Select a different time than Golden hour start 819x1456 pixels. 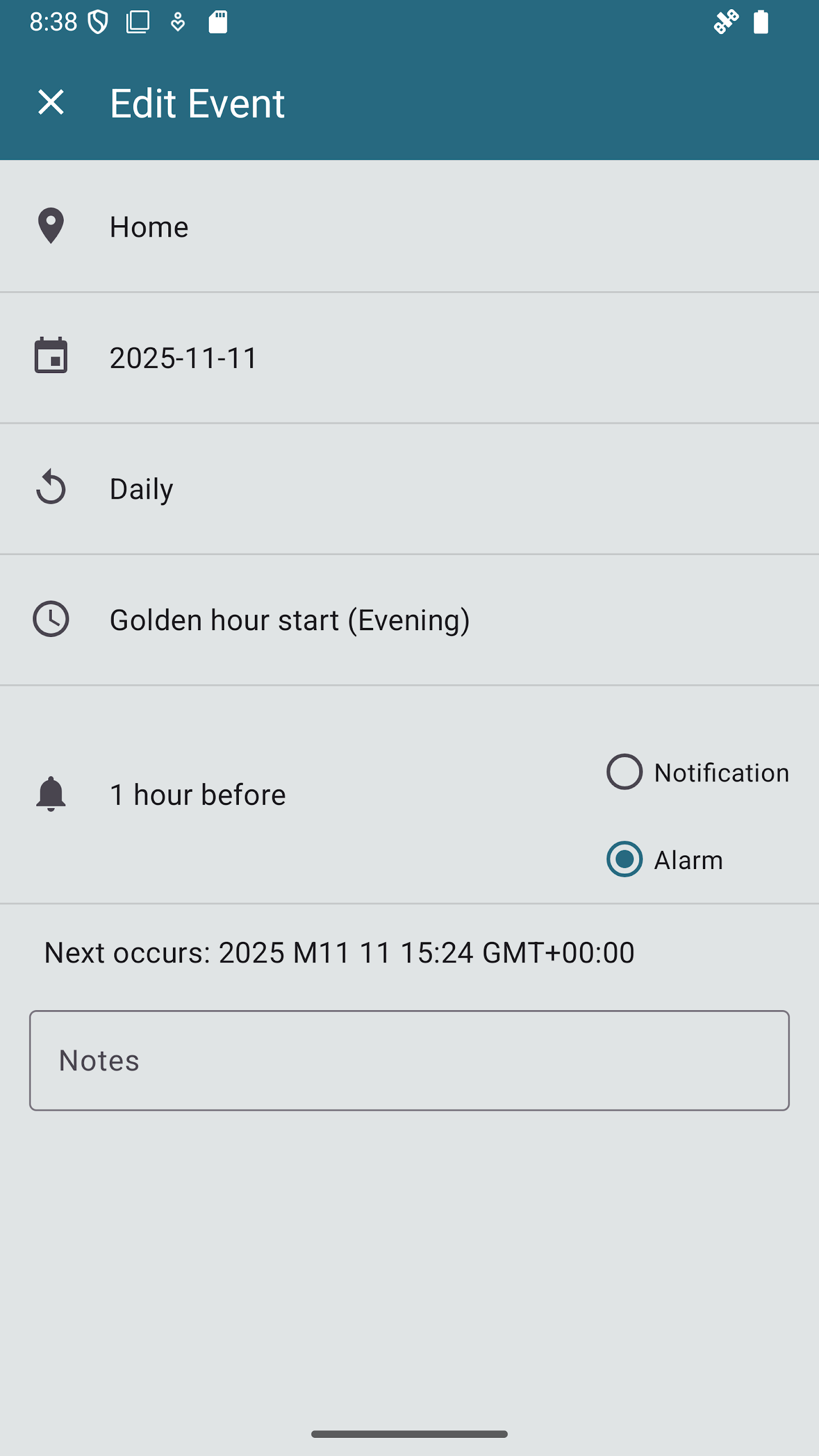point(289,620)
